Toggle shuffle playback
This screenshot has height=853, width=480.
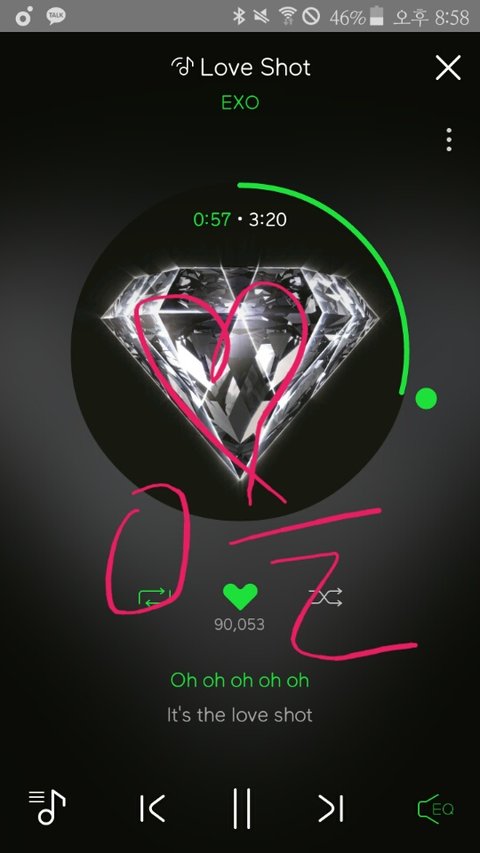(325, 597)
